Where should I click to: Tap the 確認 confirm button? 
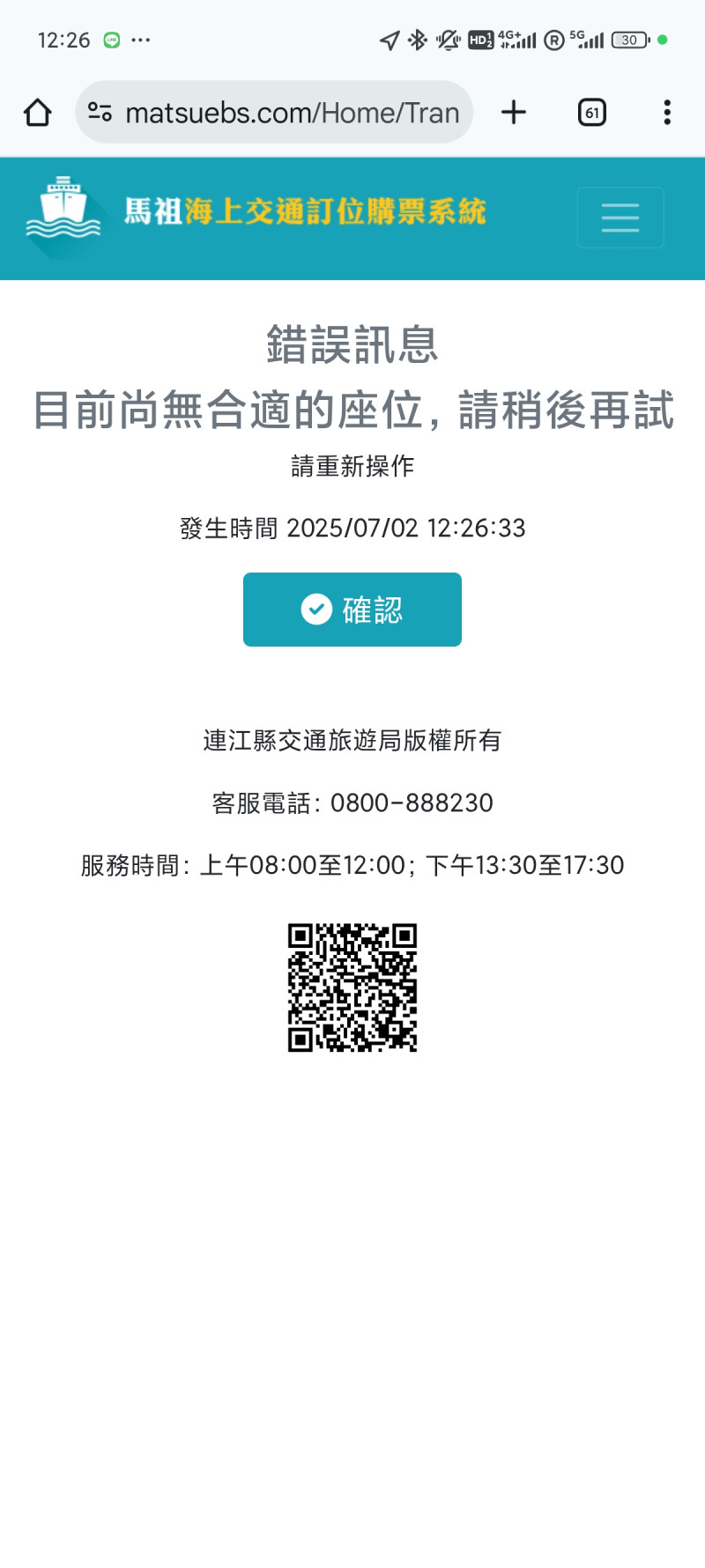point(352,610)
